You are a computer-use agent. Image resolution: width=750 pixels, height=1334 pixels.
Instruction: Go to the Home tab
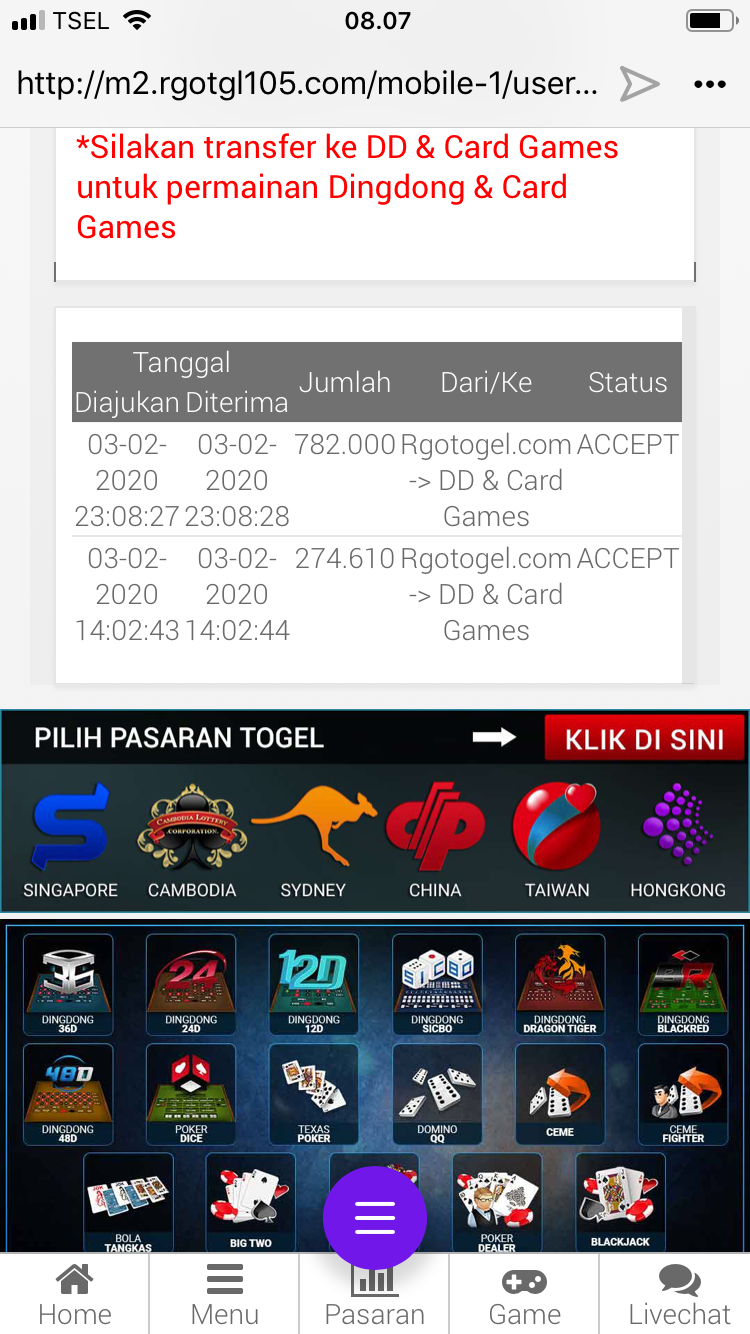coord(75,1294)
